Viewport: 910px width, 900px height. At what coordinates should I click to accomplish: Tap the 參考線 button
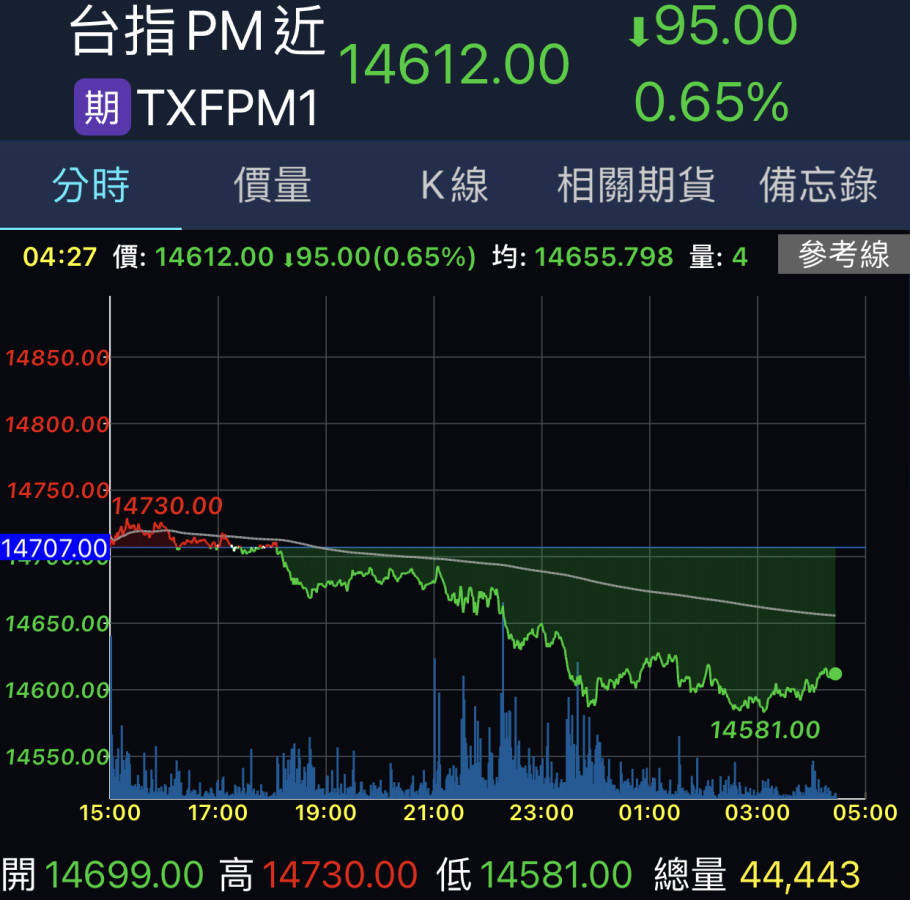[x=843, y=256]
